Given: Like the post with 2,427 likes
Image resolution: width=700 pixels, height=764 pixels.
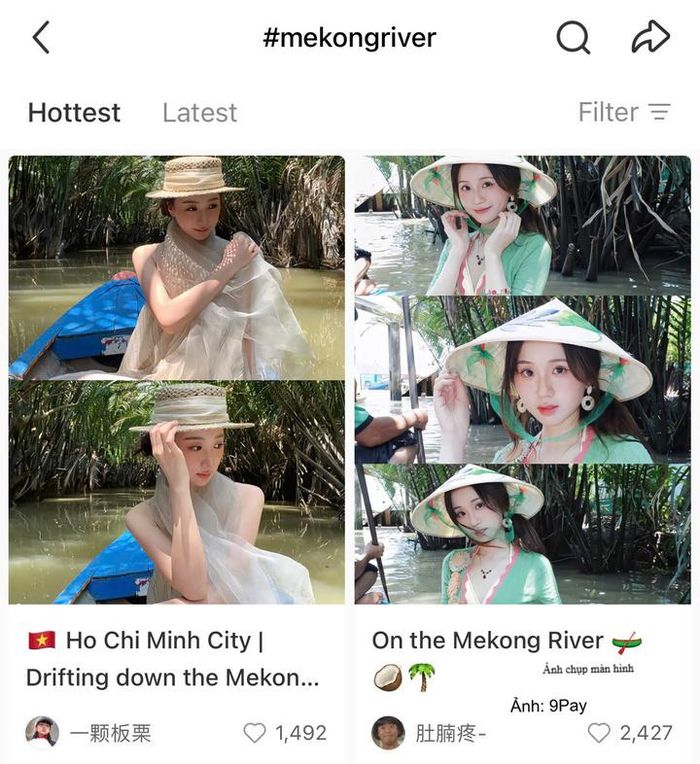Looking at the screenshot, I should tap(599, 733).
